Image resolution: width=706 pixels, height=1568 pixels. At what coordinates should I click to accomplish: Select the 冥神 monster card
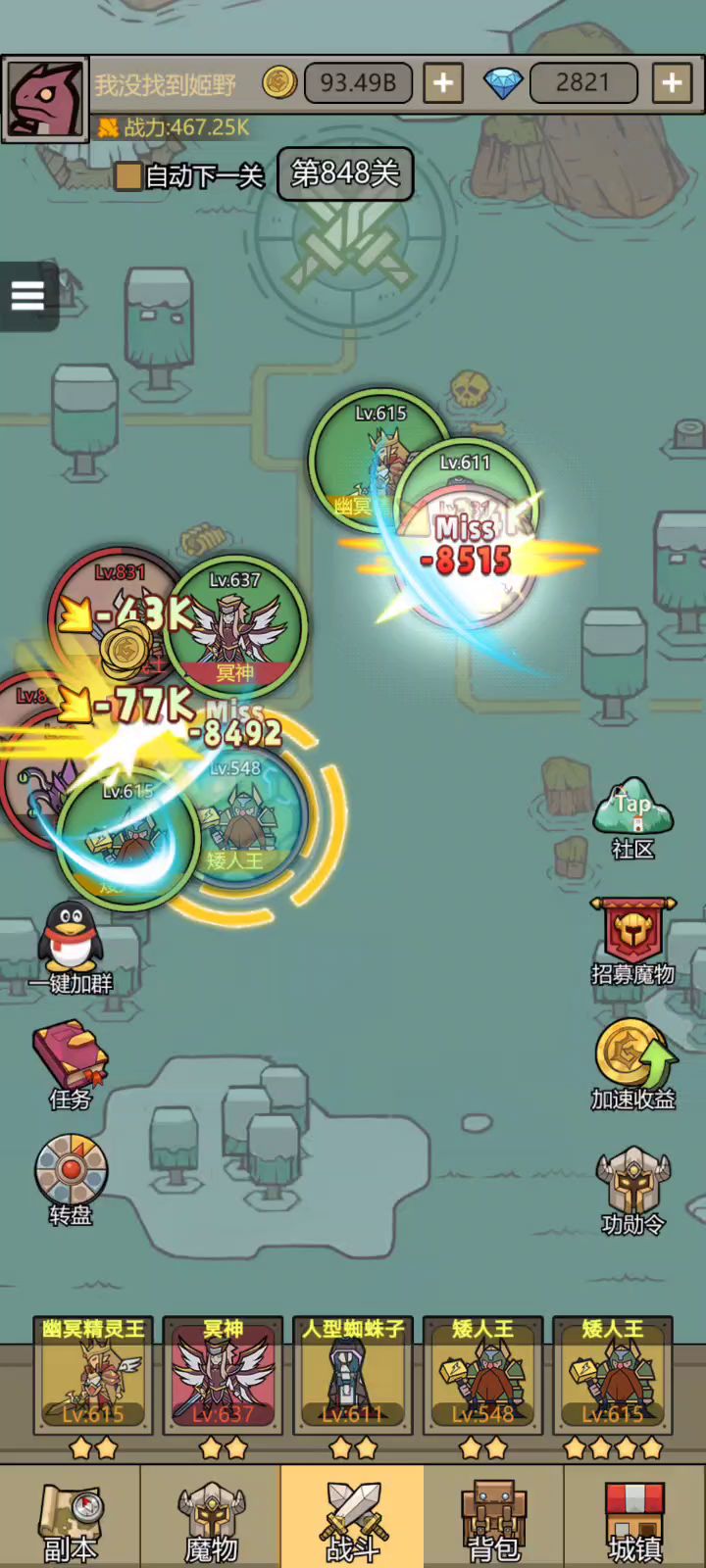(x=223, y=1377)
